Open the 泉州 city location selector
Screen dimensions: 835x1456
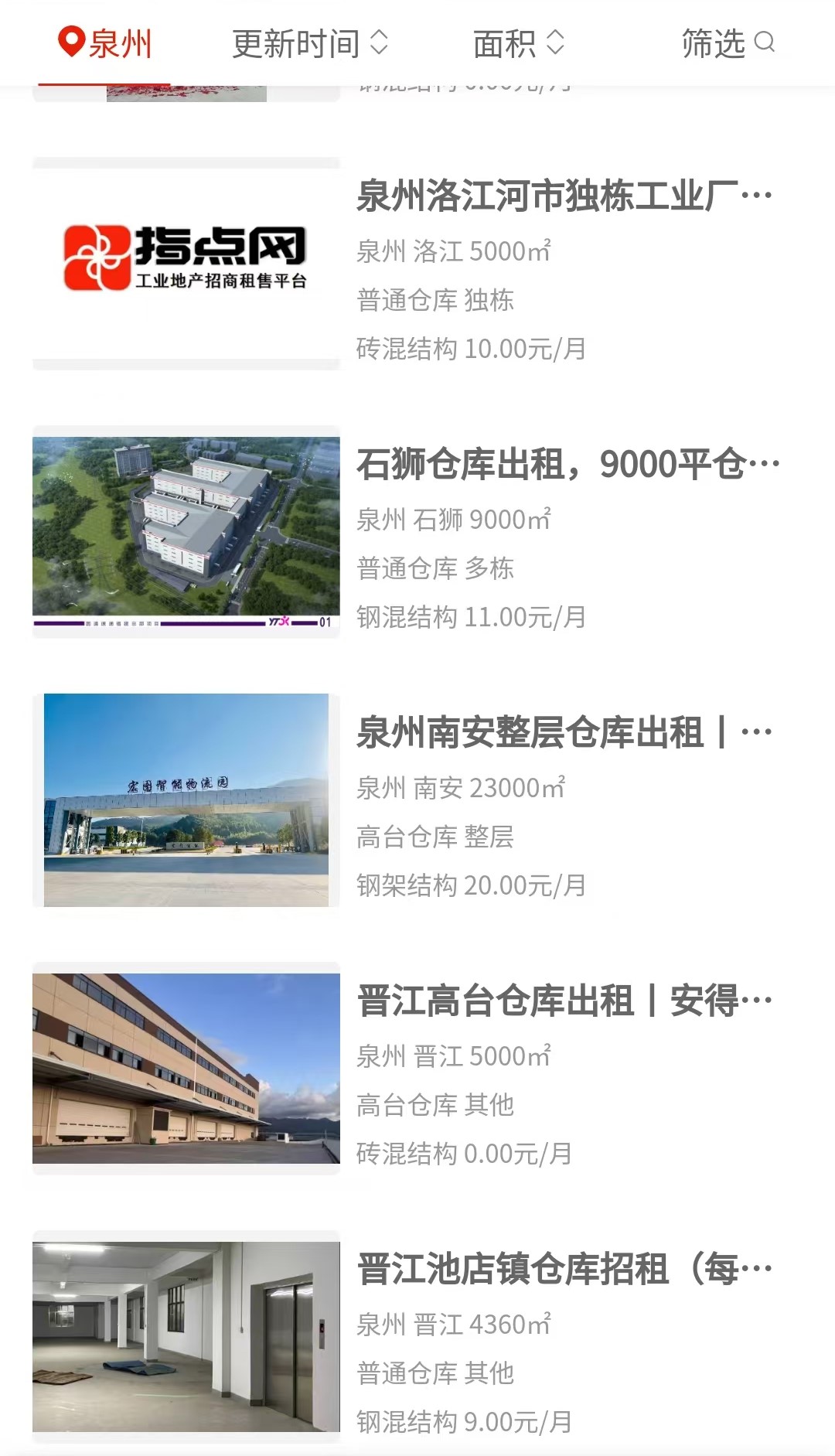coord(105,43)
